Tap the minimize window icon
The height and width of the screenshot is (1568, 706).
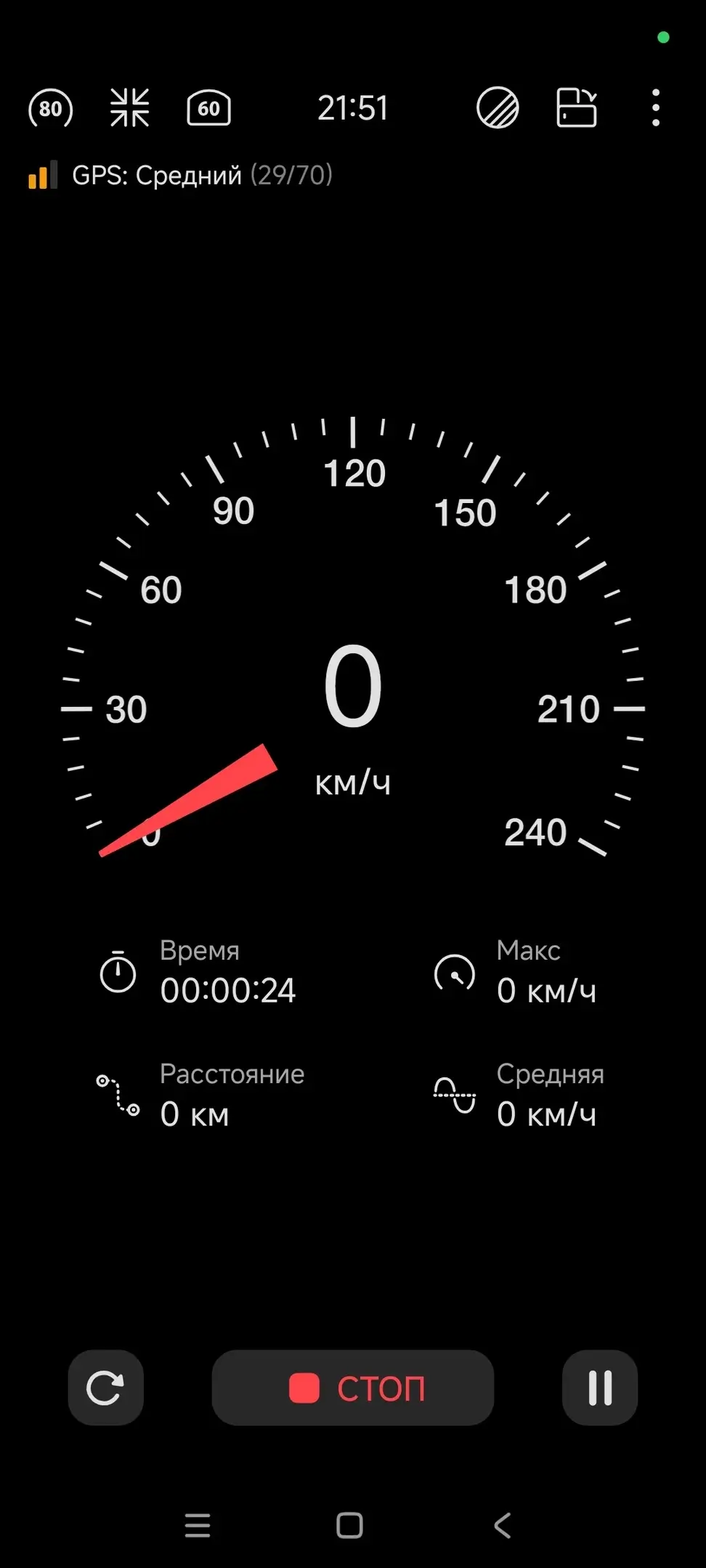[x=129, y=108]
